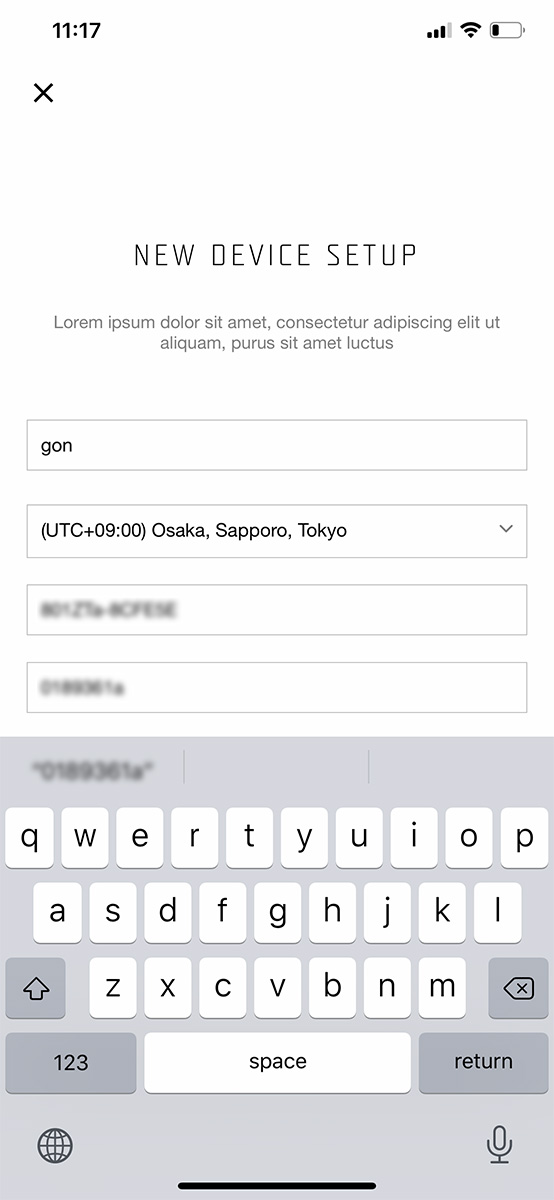Change keyboard language with globe icon
This screenshot has width=554, height=1200.
[55, 1145]
